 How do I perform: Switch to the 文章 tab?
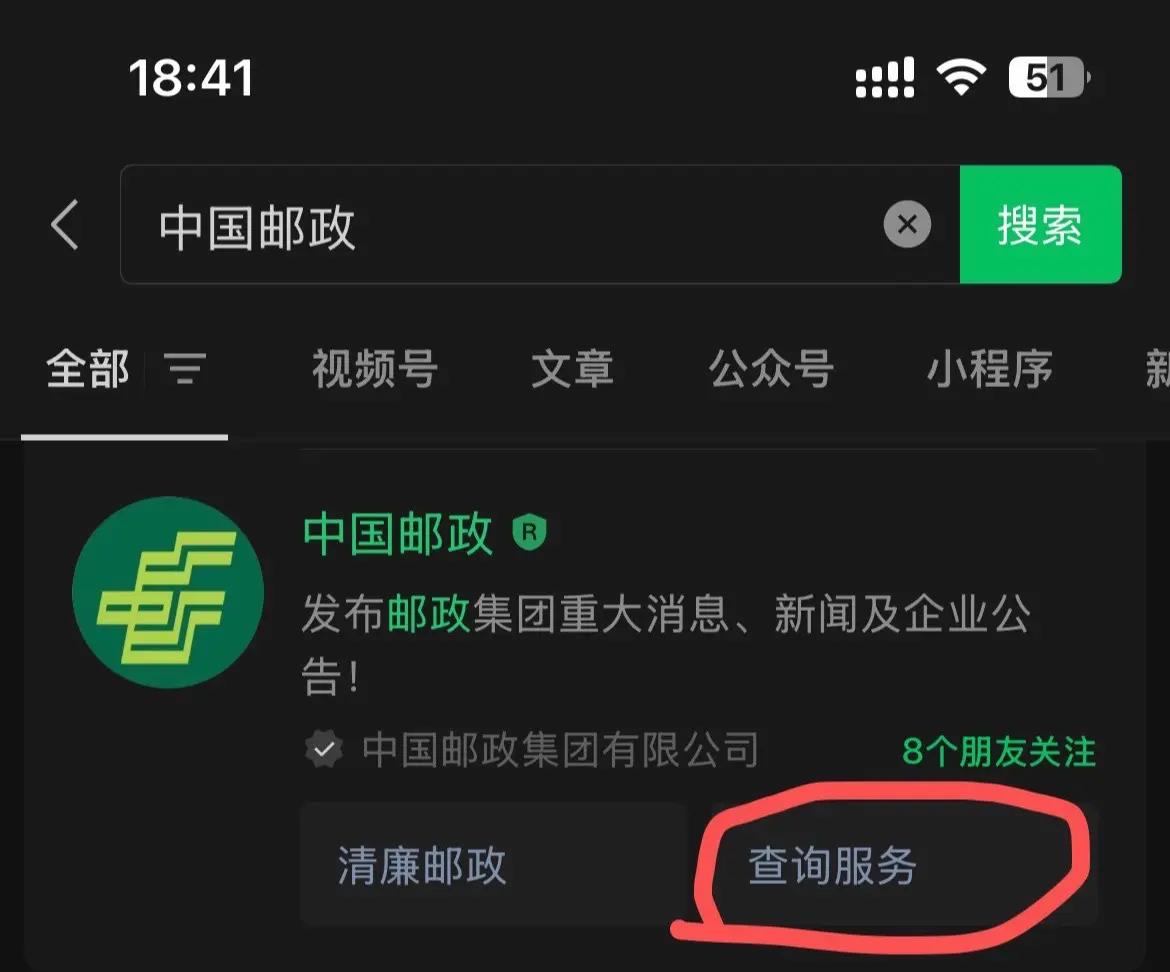point(572,369)
